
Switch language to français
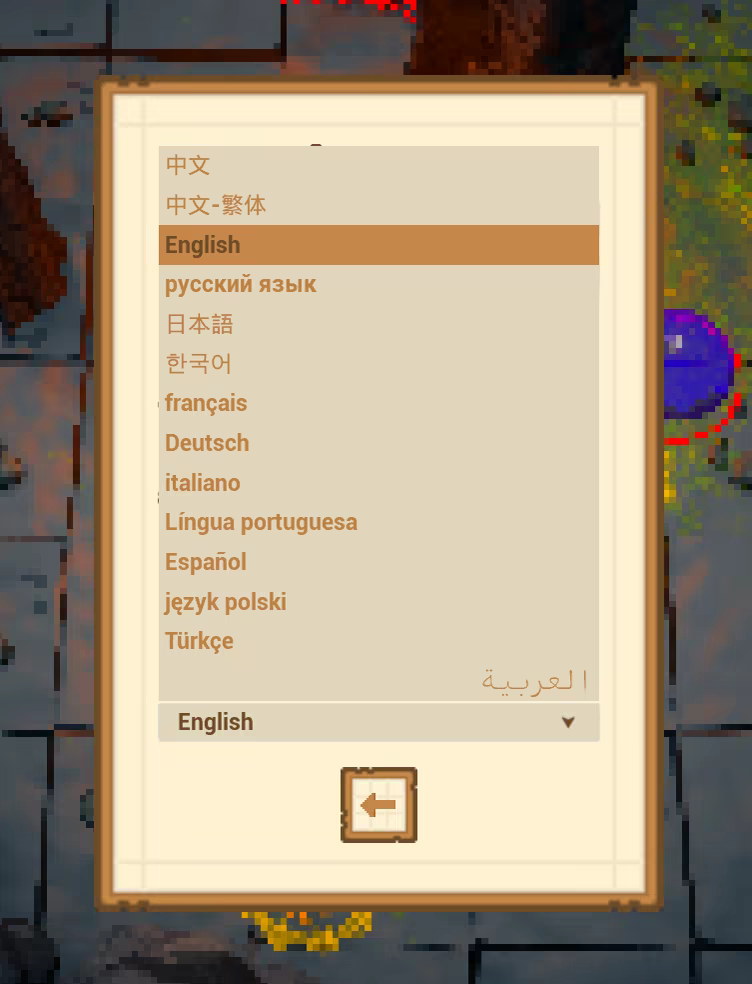click(x=206, y=403)
